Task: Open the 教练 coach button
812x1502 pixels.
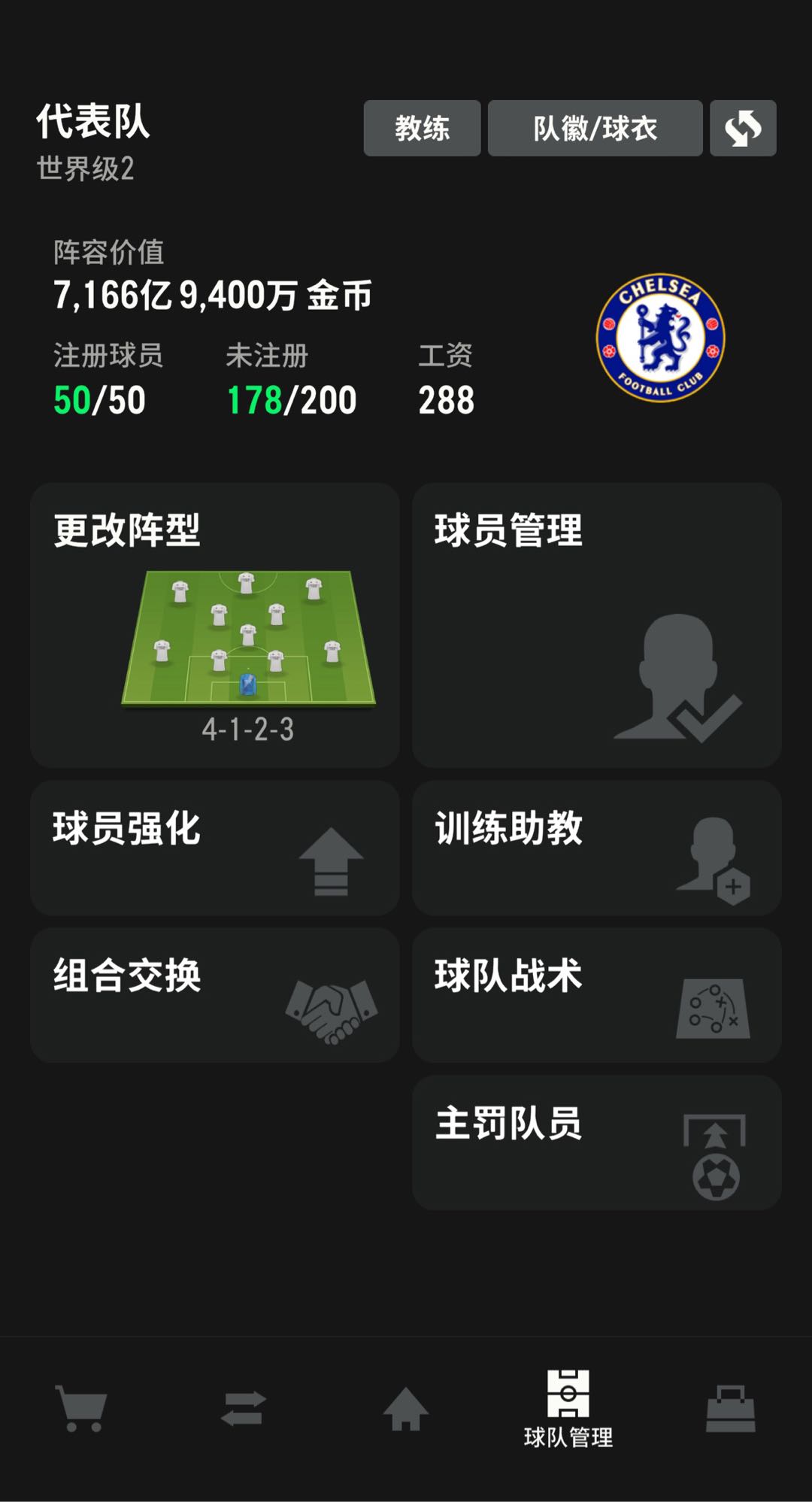Action: [422, 128]
